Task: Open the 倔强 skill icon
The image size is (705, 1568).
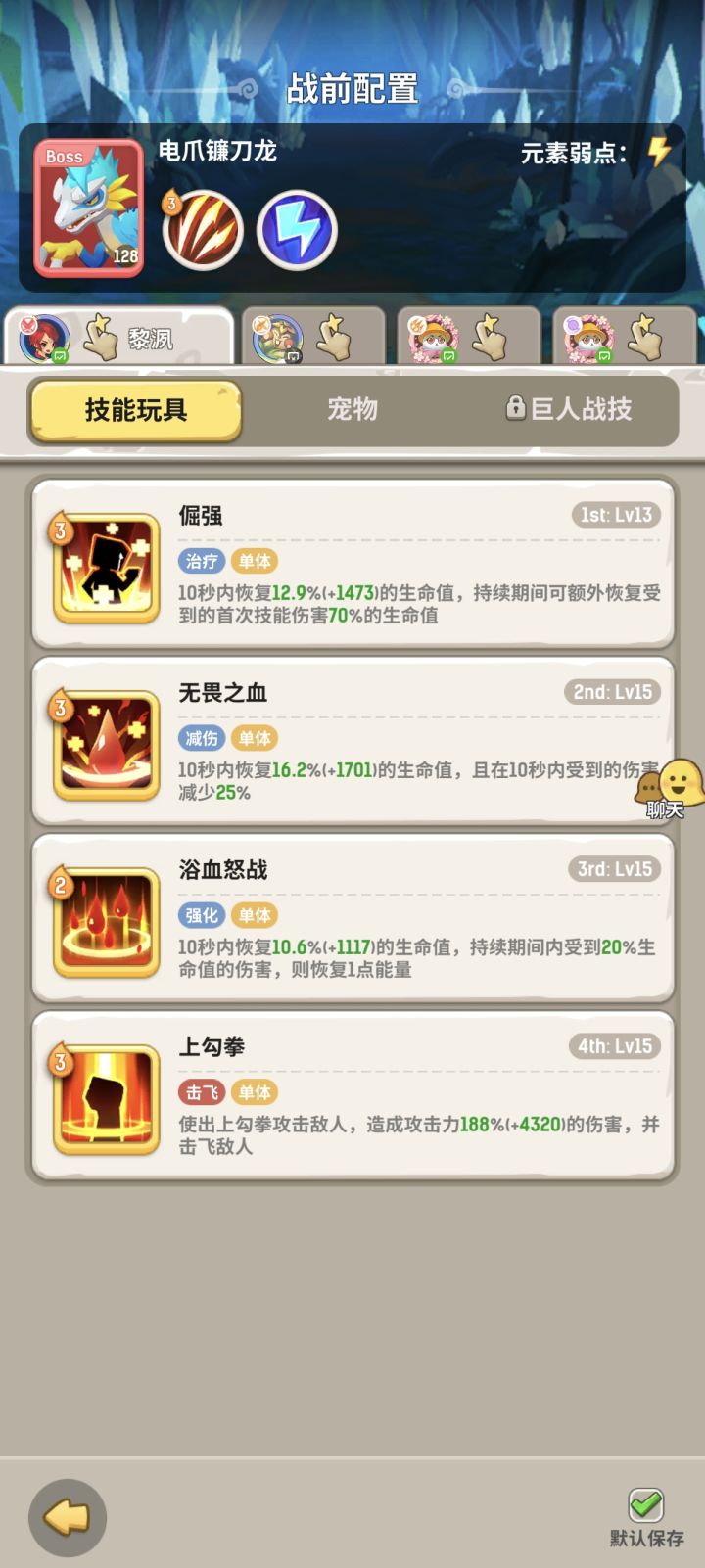Action: tap(103, 566)
